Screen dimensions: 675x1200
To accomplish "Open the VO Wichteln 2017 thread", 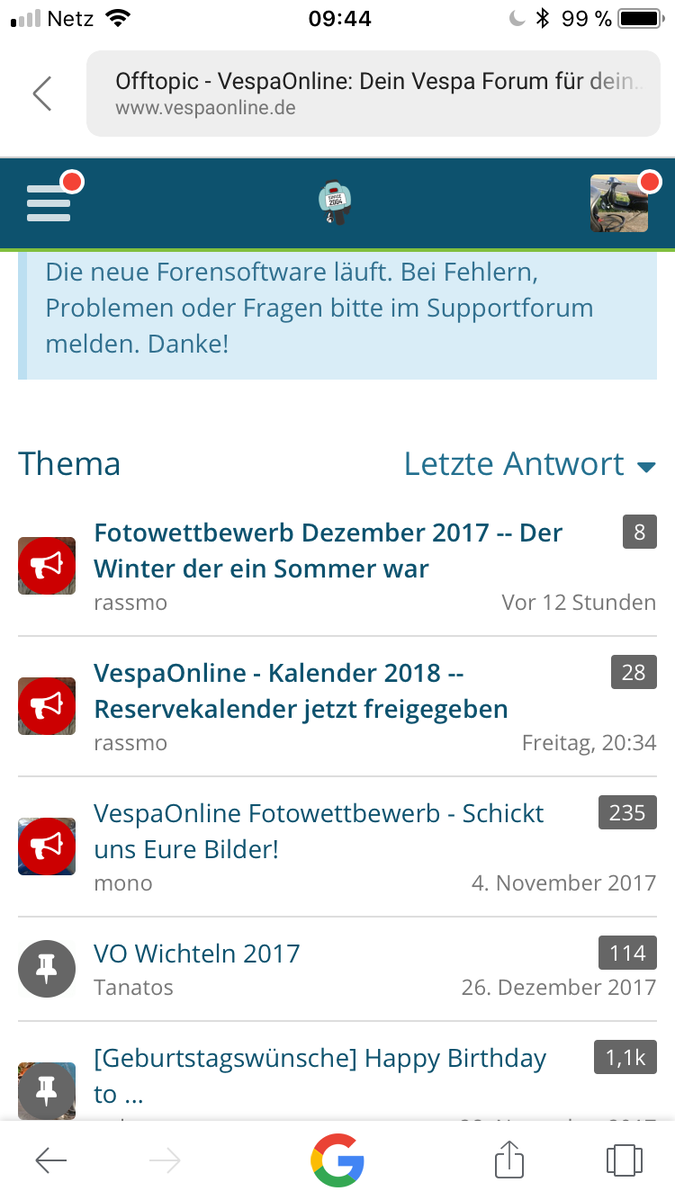I will (x=197, y=953).
